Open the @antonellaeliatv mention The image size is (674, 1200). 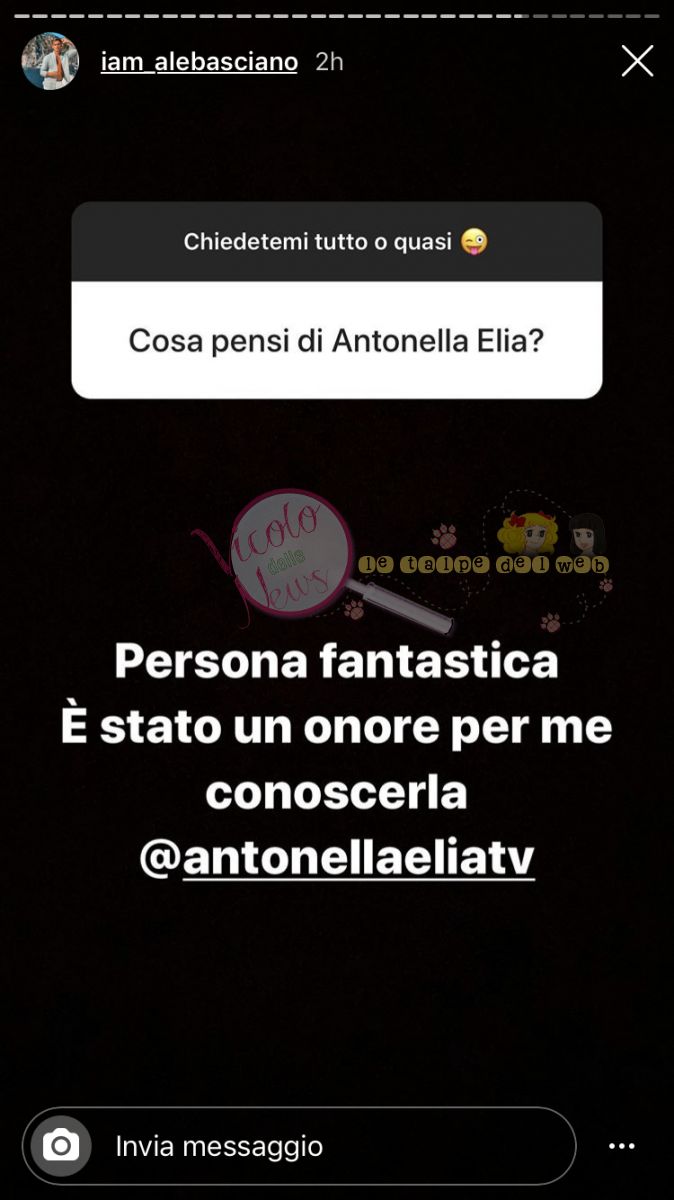pyautogui.click(x=338, y=858)
